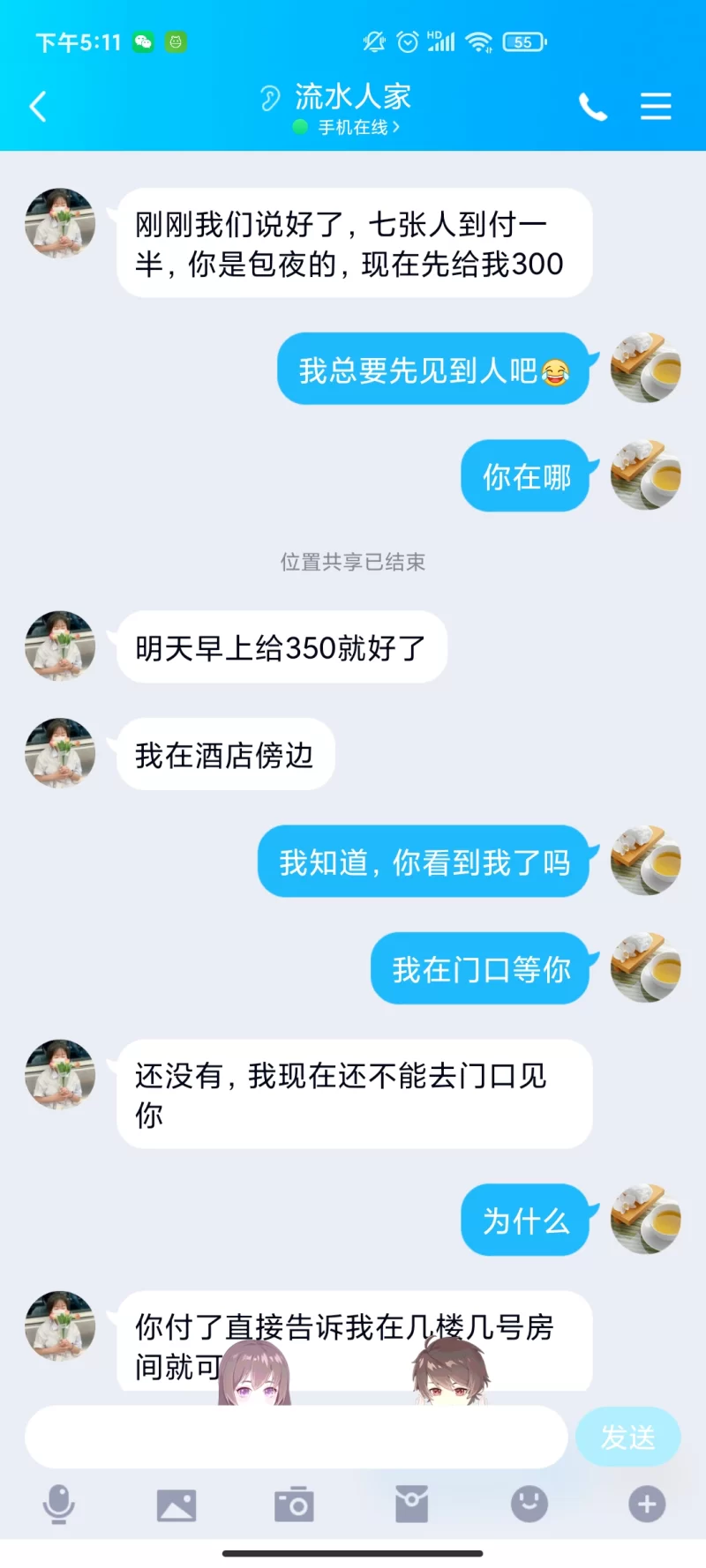Start a voice call with 流水人家
The height and width of the screenshot is (1568, 706).
[x=592, y=107]
